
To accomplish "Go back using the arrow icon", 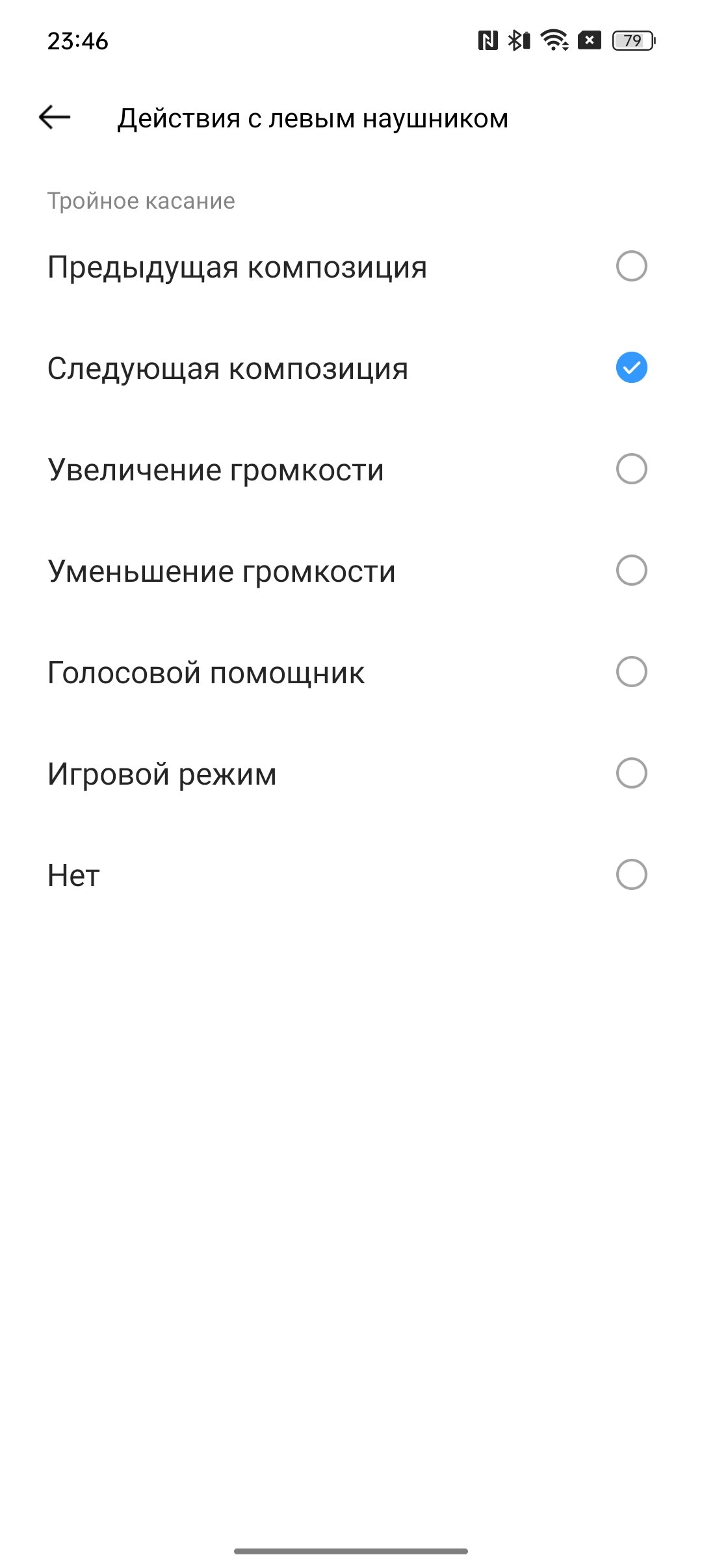I will 55,118.
